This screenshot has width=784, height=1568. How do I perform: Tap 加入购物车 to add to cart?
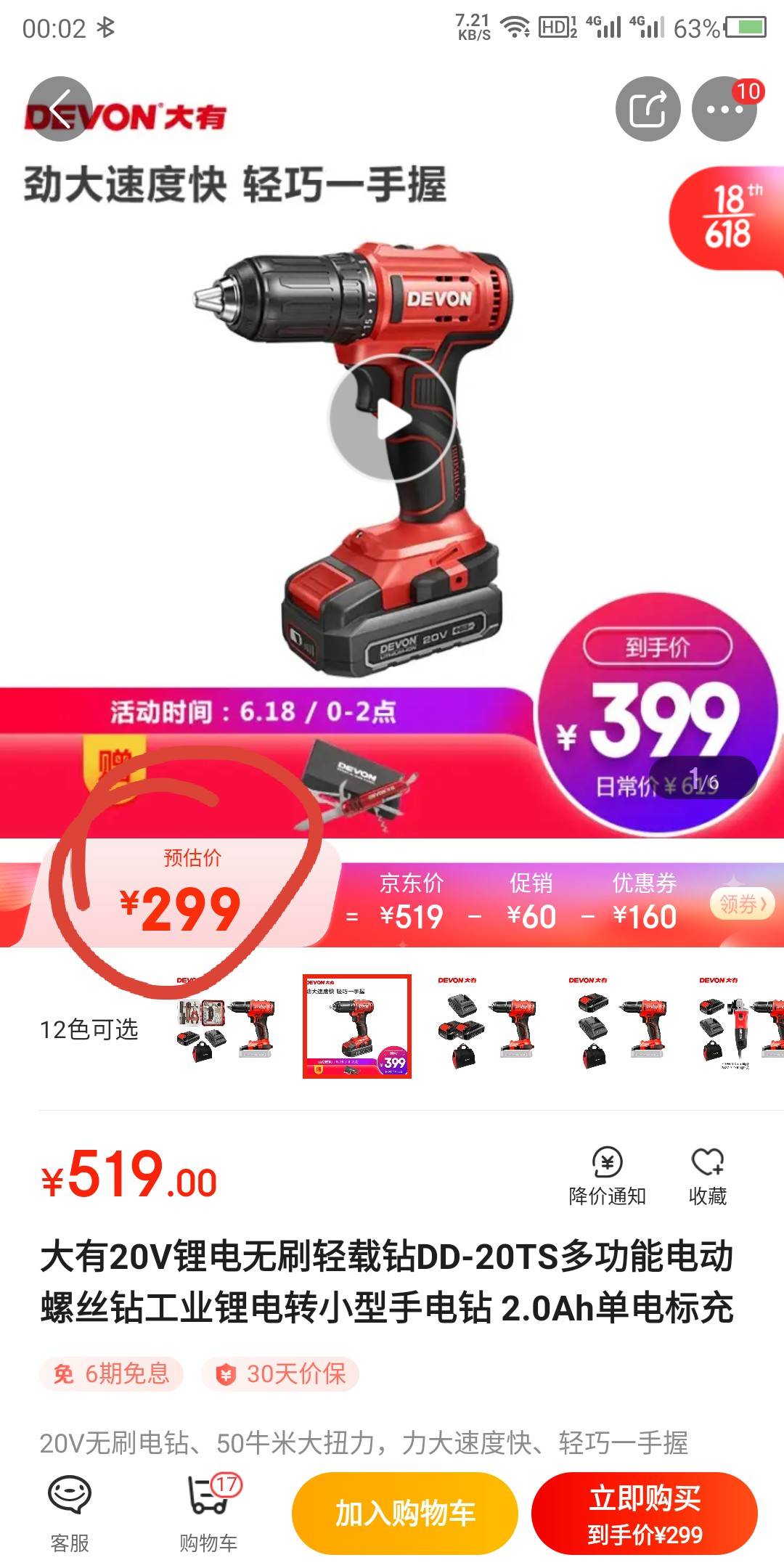coord(405,1514)
